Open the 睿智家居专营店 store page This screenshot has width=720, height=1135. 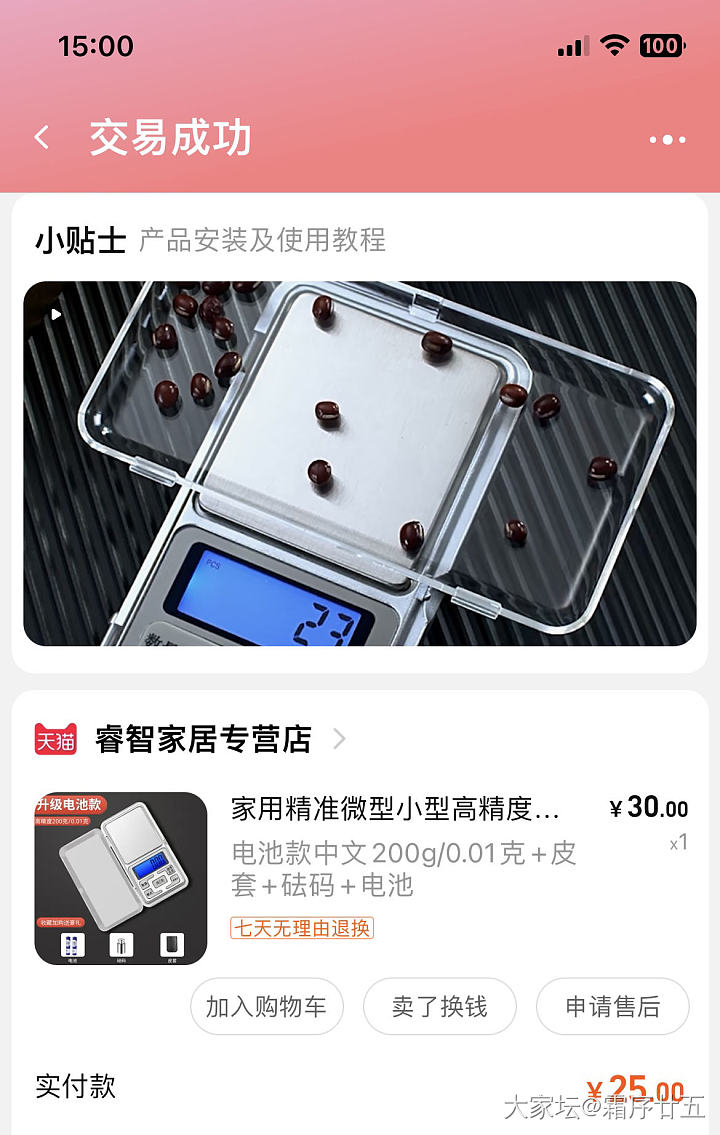(203, 739)
